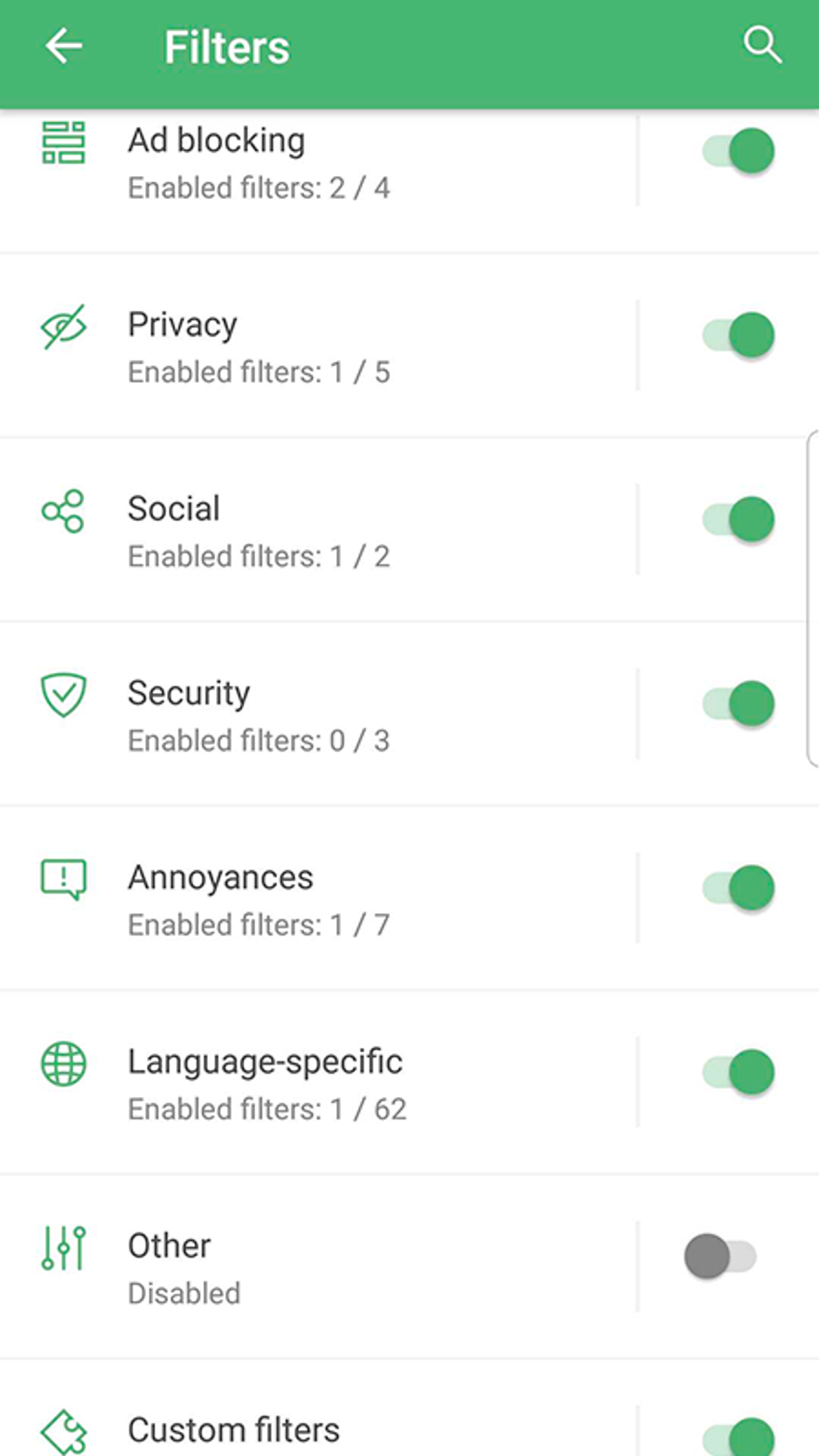The height and width of the screenshot is (1456, 819).
Task: Turn off the Ad blocking switch
Action: tap(738, 151)
